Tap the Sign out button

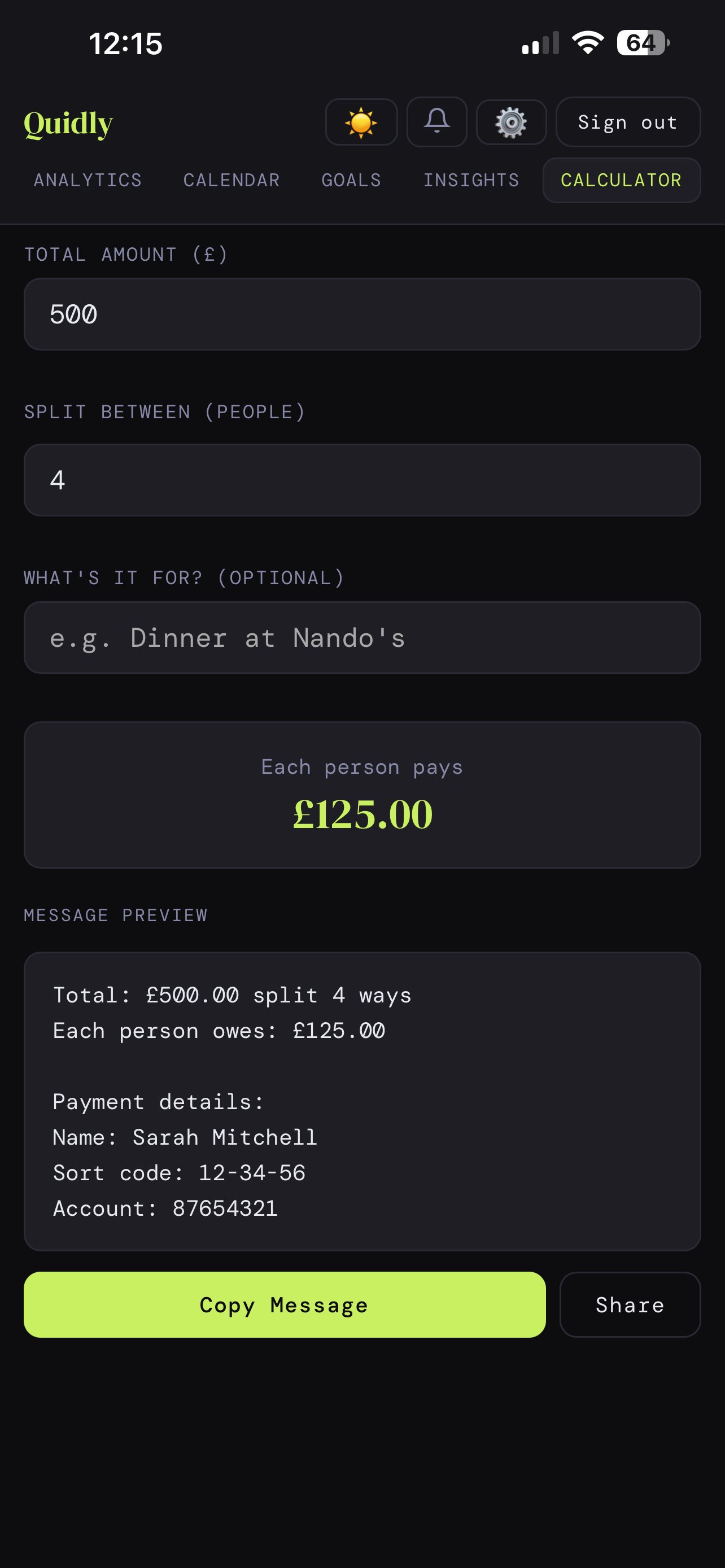tap(628, 122)
